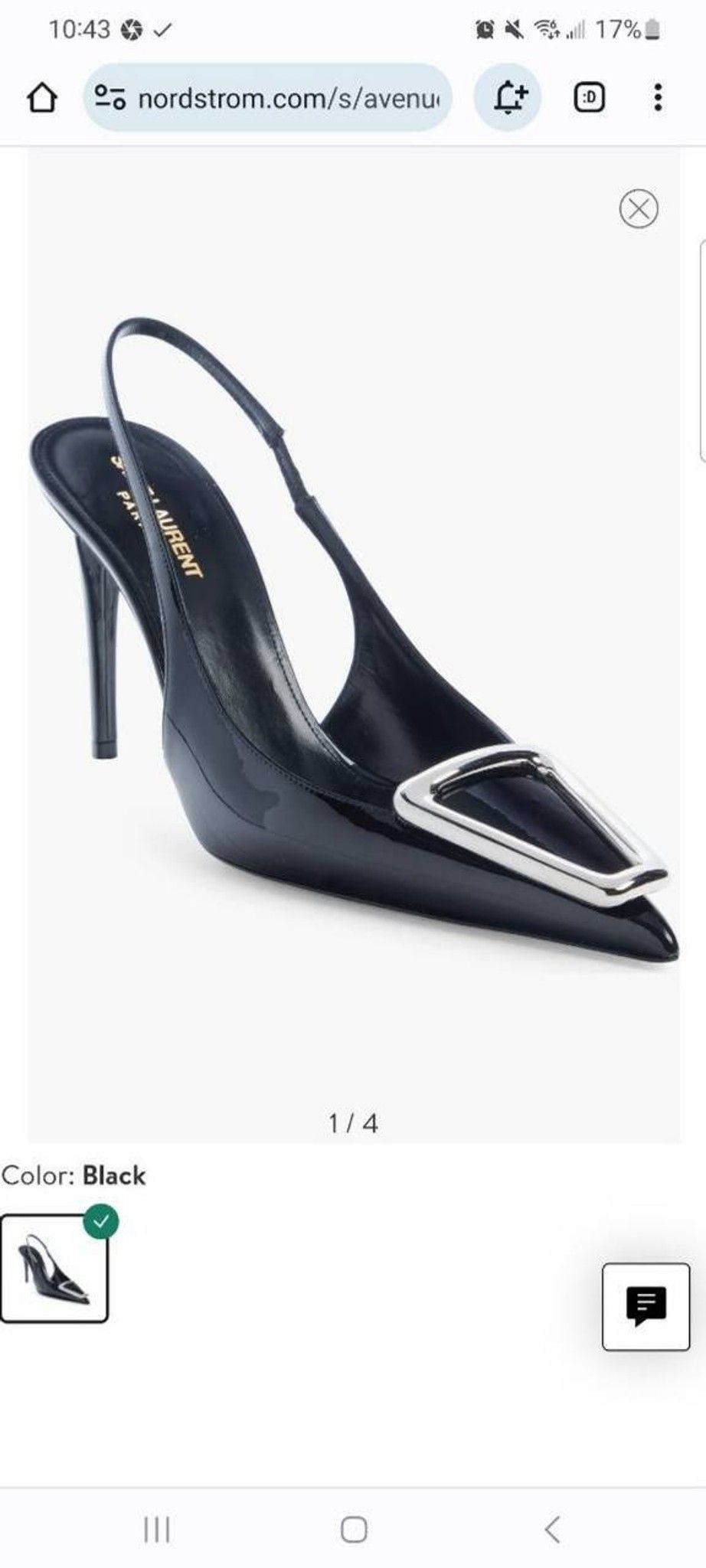Close the enlarged product image view

(x=639, y=208)
